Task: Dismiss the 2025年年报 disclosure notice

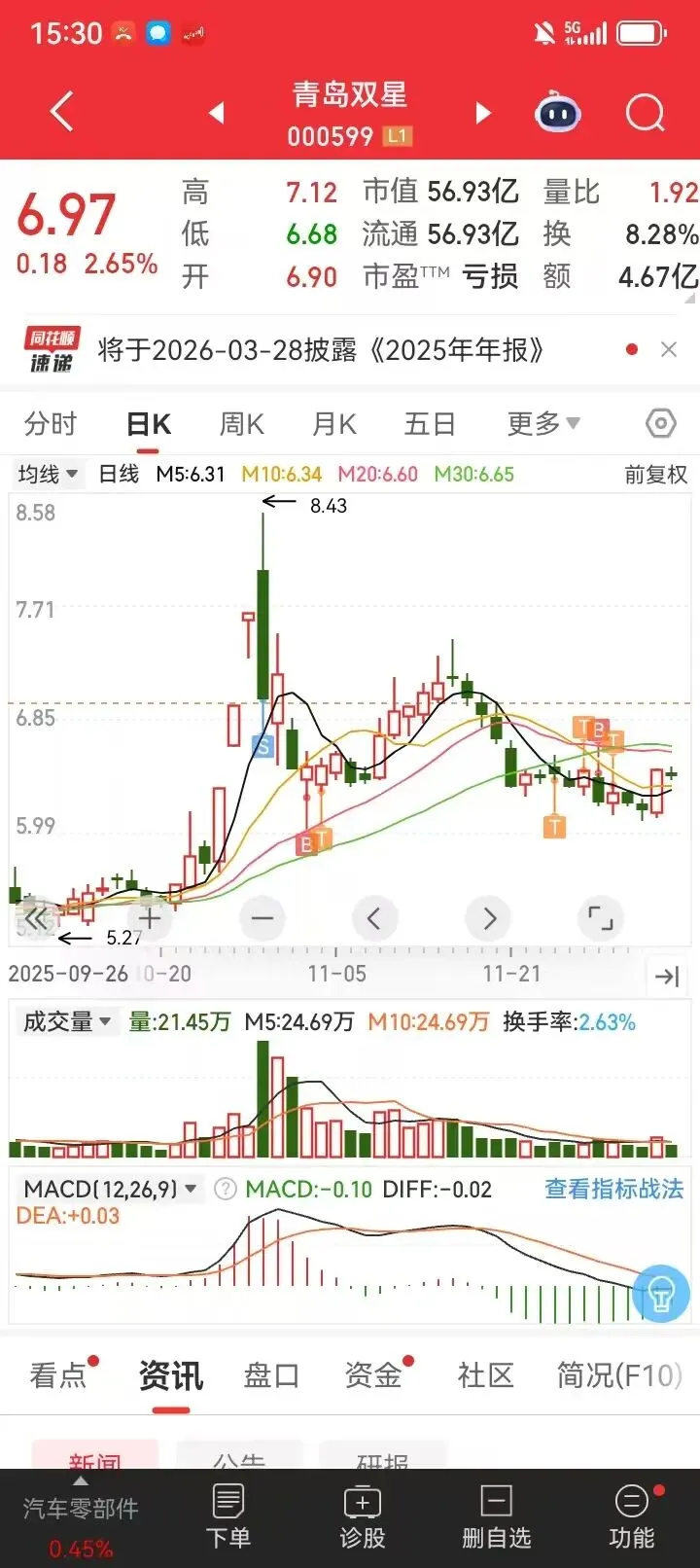Action: coord(668,349)
